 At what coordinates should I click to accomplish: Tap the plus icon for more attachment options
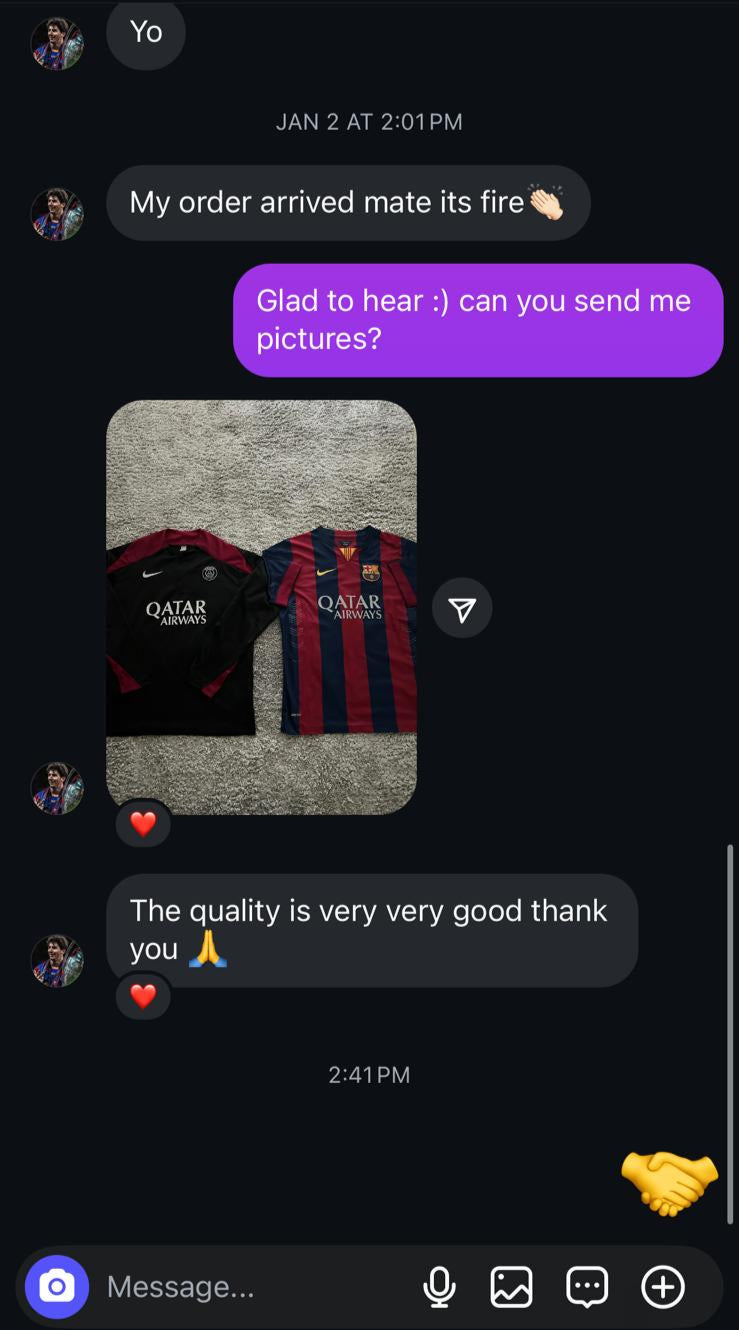click(663, 1287)
